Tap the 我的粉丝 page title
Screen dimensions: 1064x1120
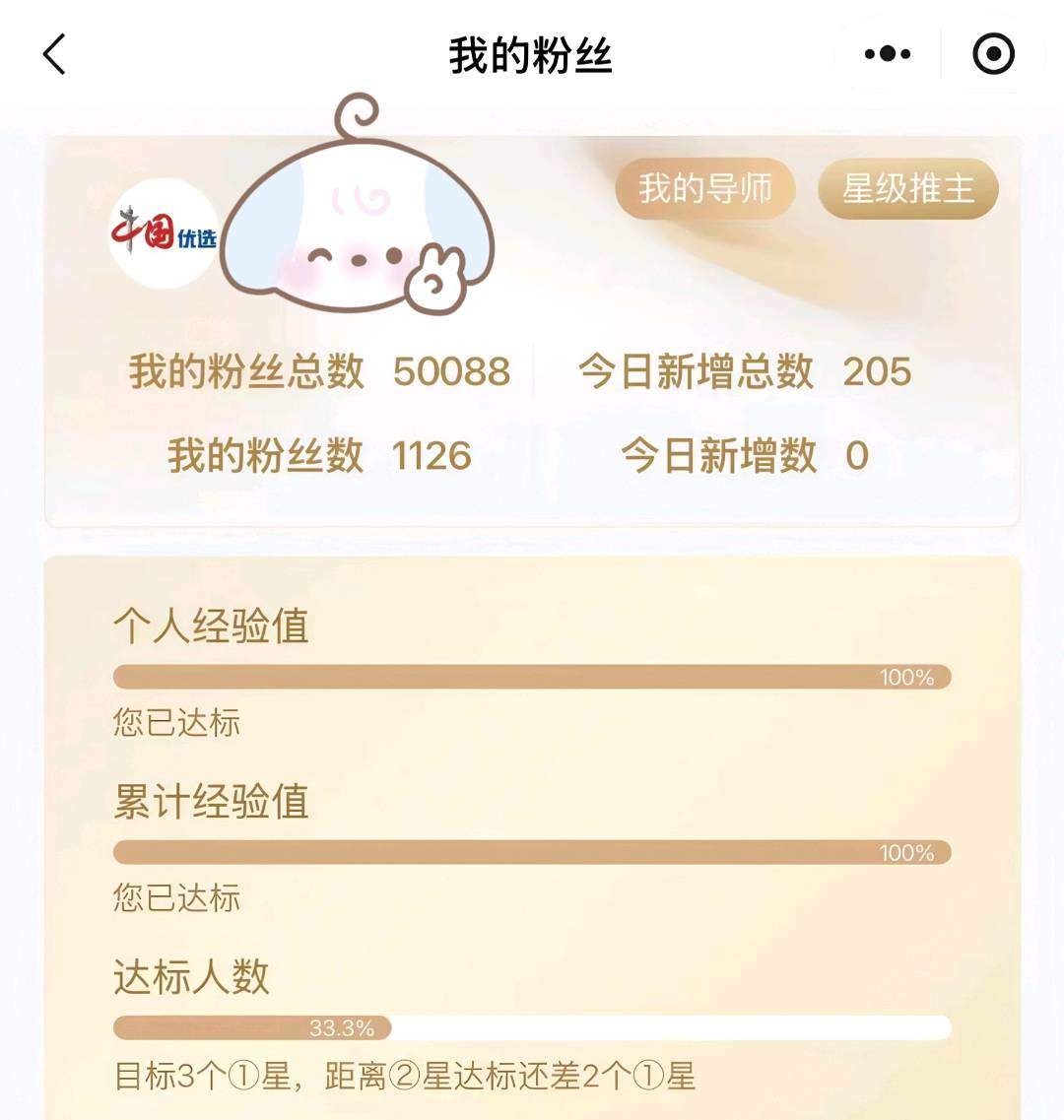pos(531,56)
